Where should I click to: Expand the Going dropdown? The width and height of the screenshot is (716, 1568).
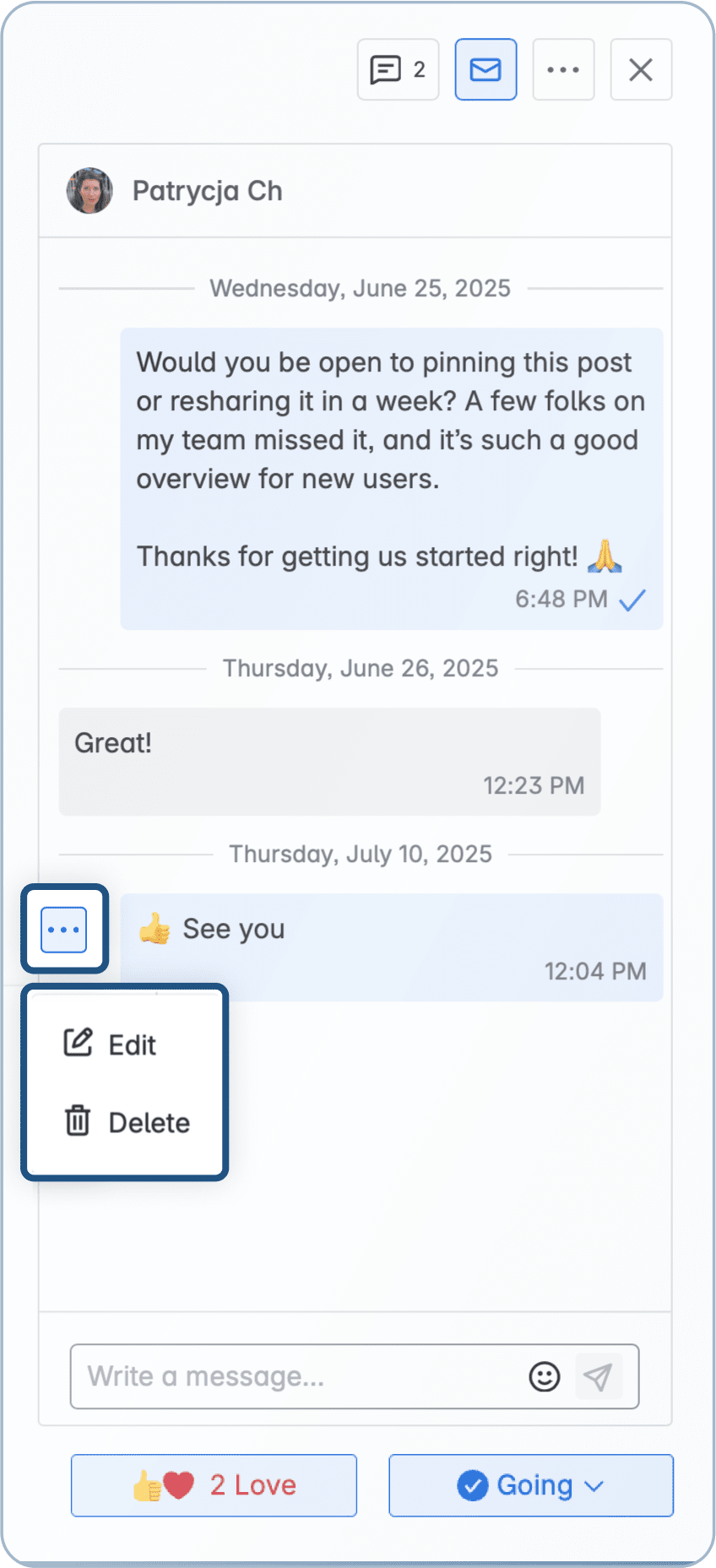[531, 1485]
